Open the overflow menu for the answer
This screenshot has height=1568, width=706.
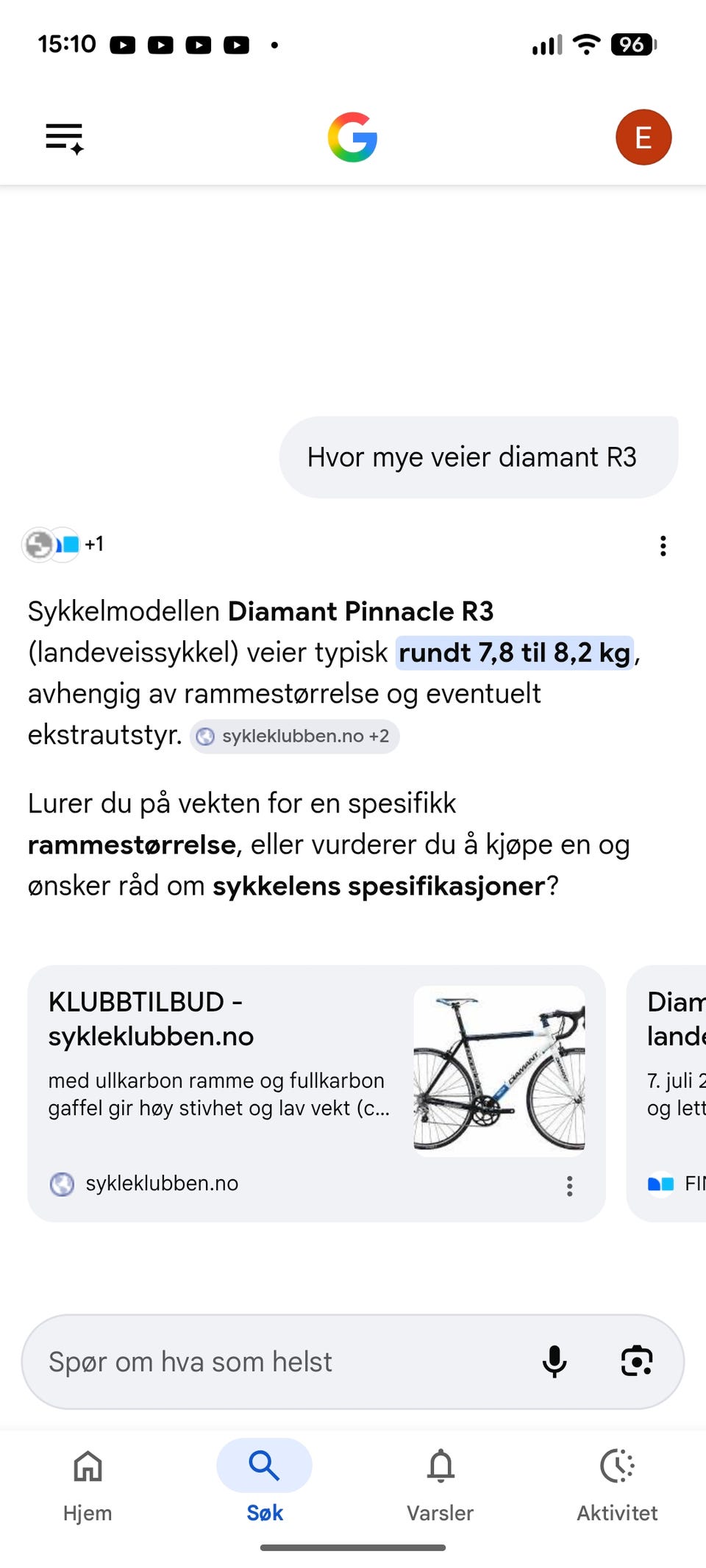(663, 545)
